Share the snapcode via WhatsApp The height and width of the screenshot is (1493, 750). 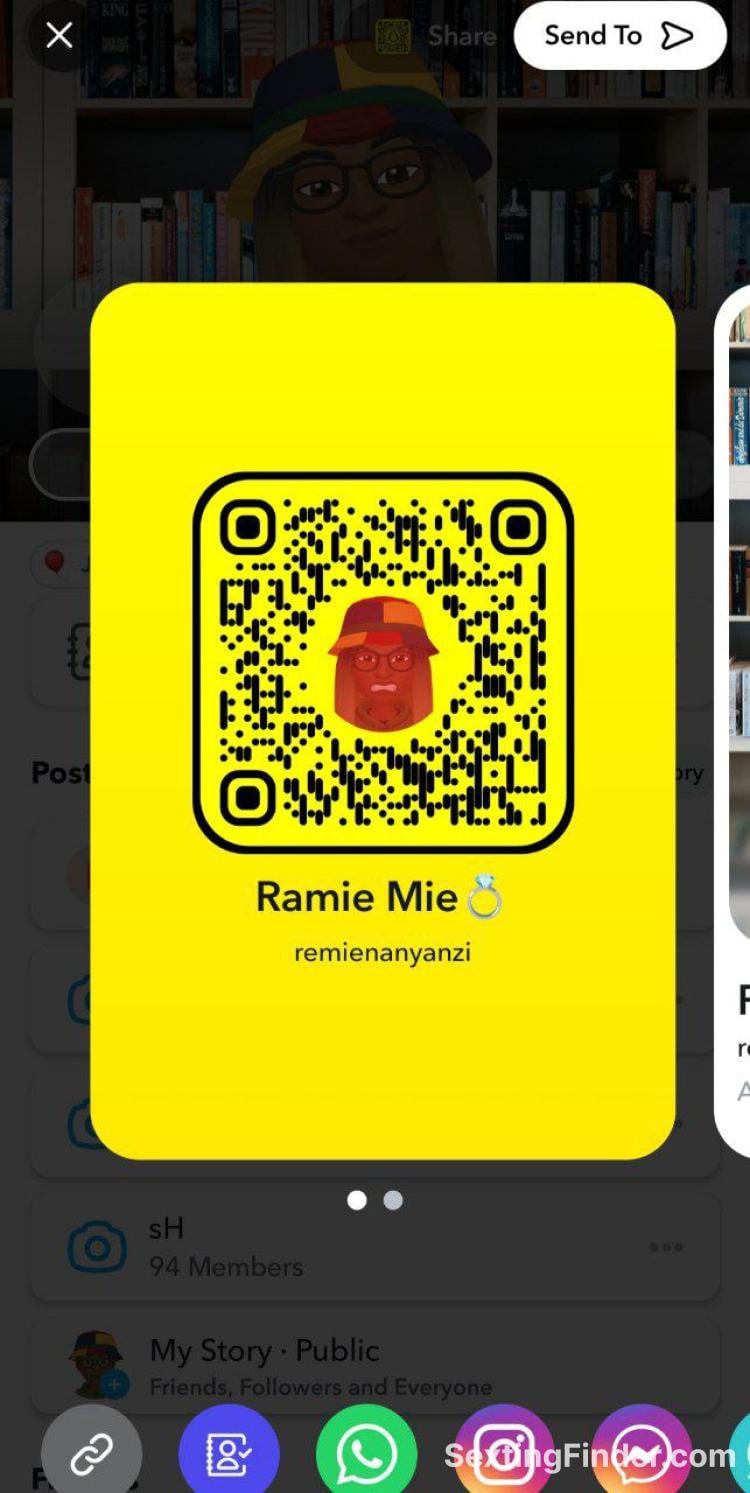coord(366,1453)
